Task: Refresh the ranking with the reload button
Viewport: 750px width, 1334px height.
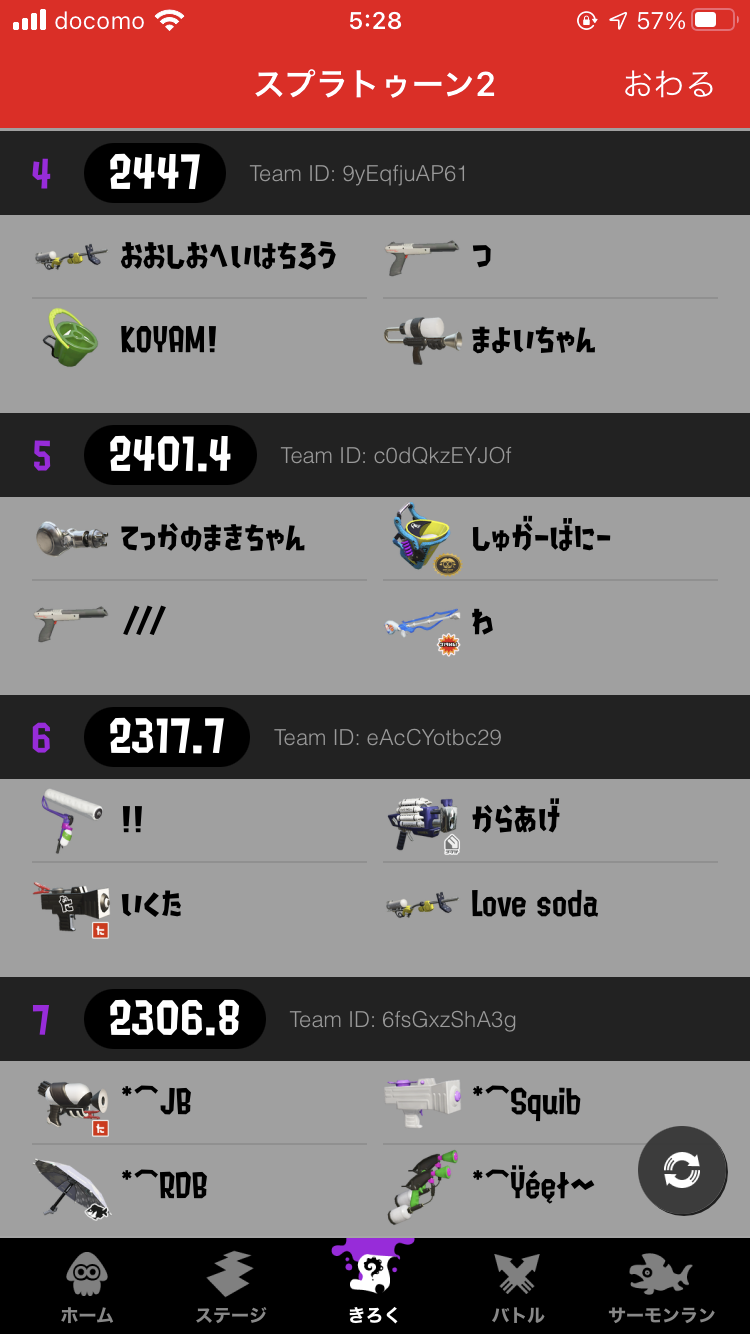Action: [x=682, y=1170]
